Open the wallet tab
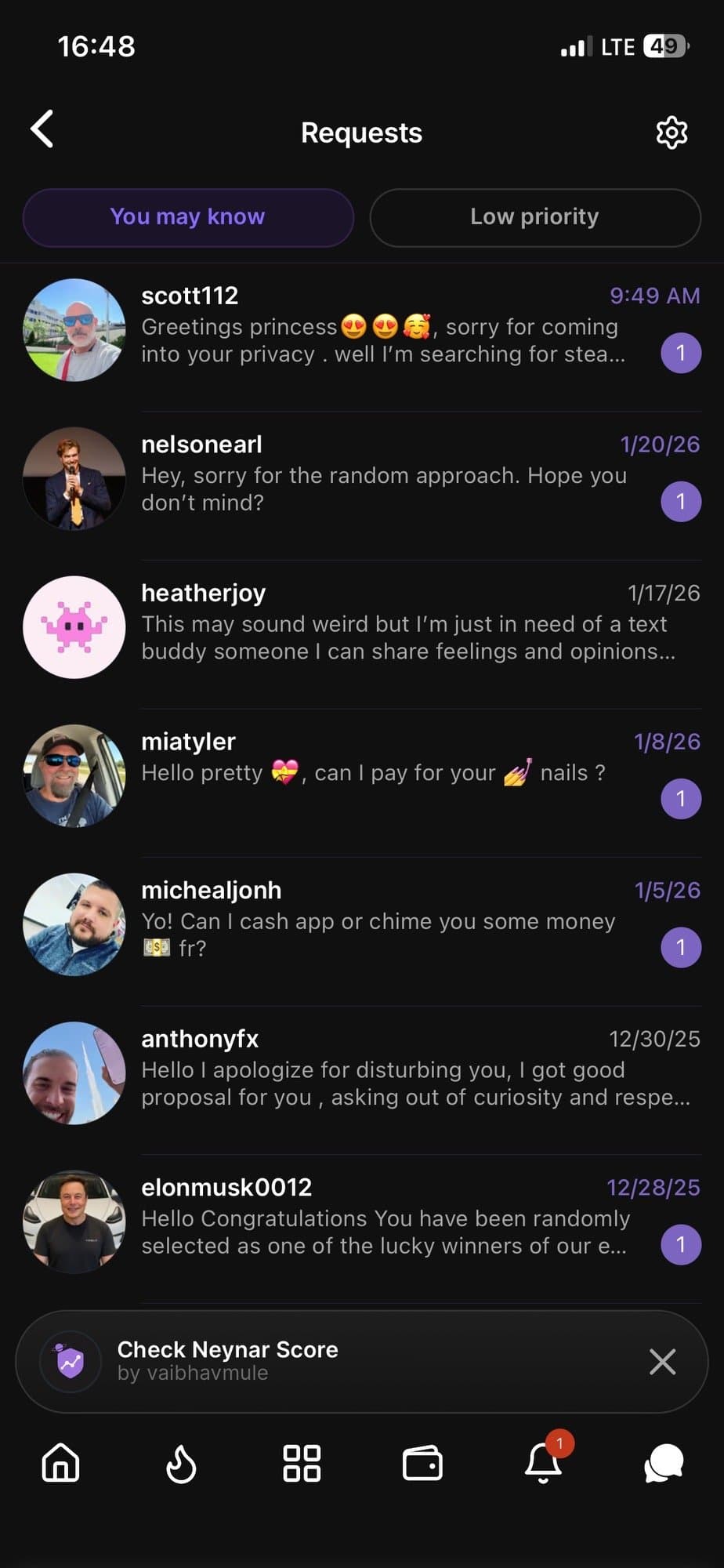This screenshot has height=1568, width=724. tap(422, 1463)
